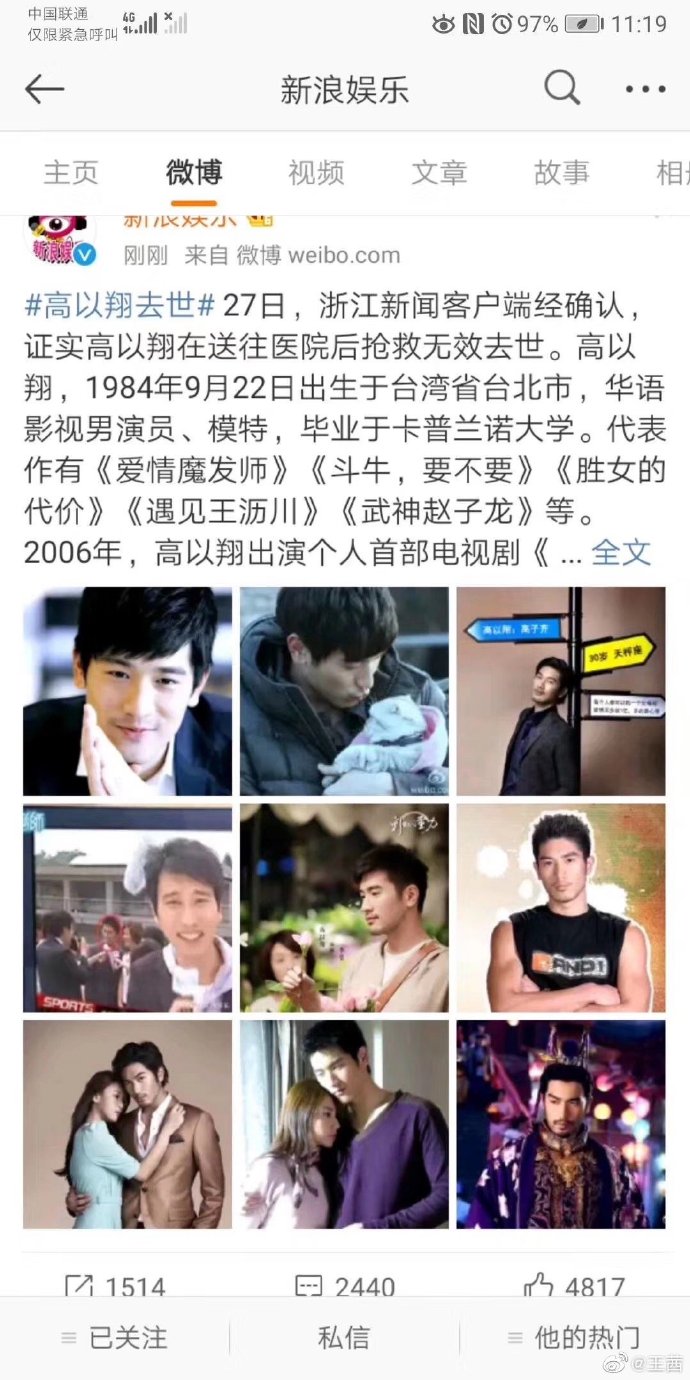Image resolution: width=690 pixels, height=1380 pixels.
Task: Switch to the 故事 tab
Action: (x=561, y=173)
